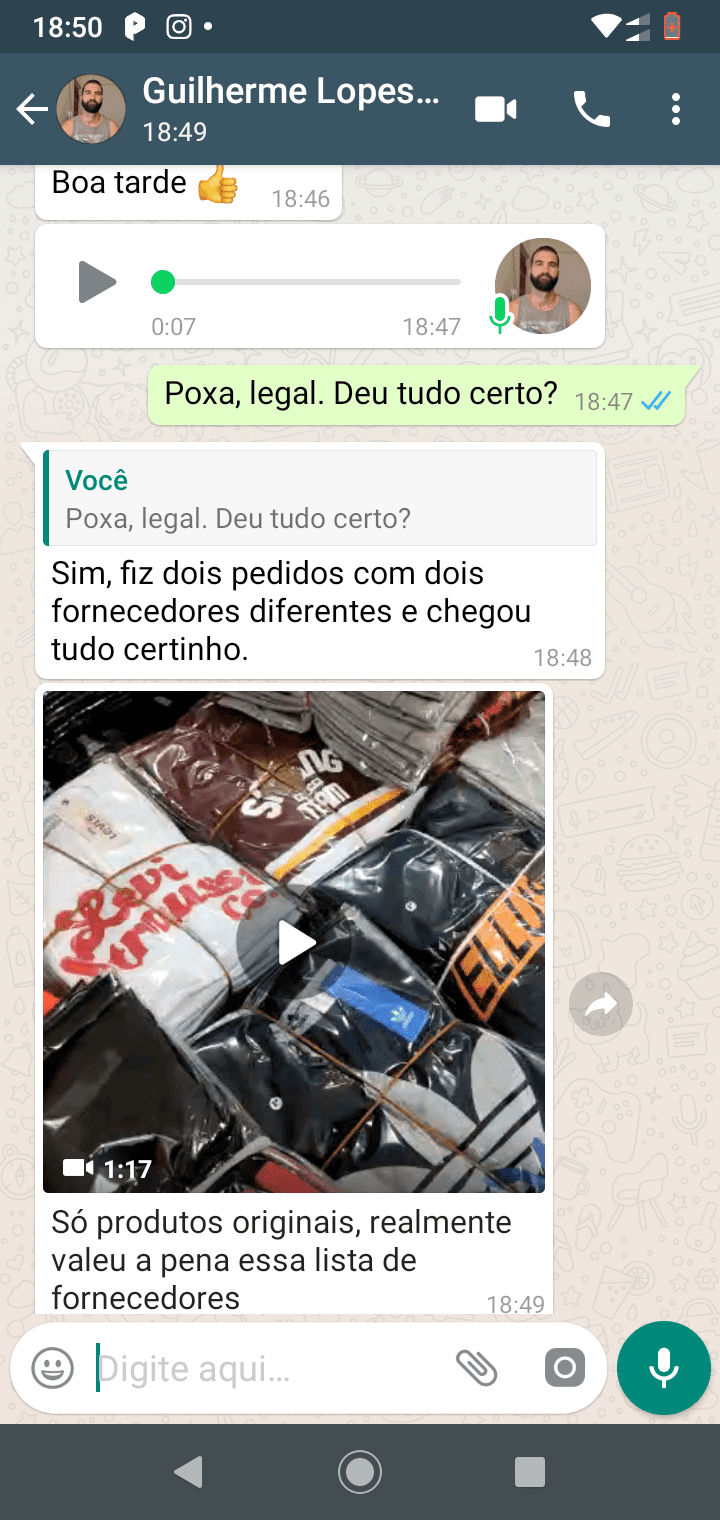Play the 0:07 voice message
This screenshot has width=720, height=1520.
point(96,283)
